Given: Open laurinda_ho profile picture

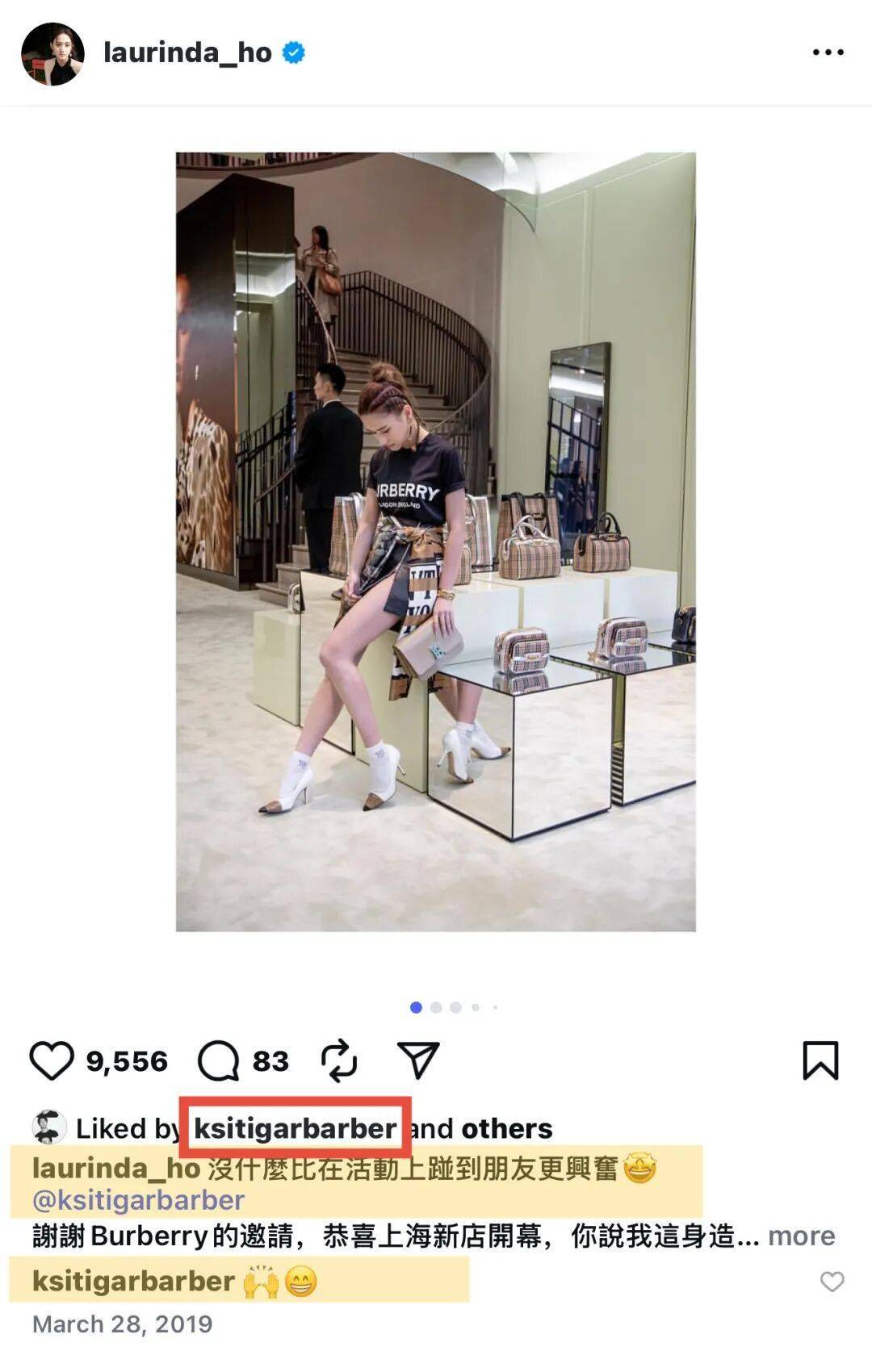Looking at the screenshot, I should [x=52, y=54].
